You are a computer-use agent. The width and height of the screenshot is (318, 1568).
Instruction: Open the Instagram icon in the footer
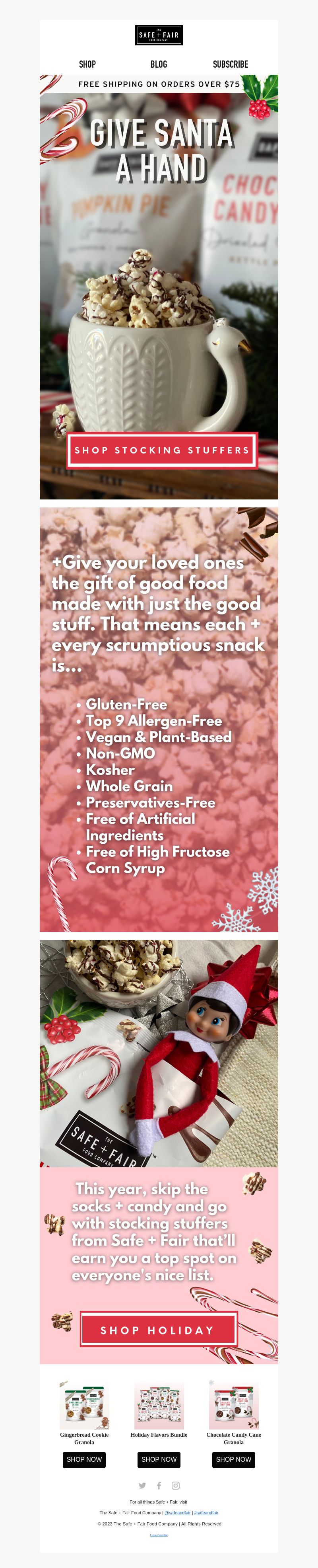(x=176, y=1485)
